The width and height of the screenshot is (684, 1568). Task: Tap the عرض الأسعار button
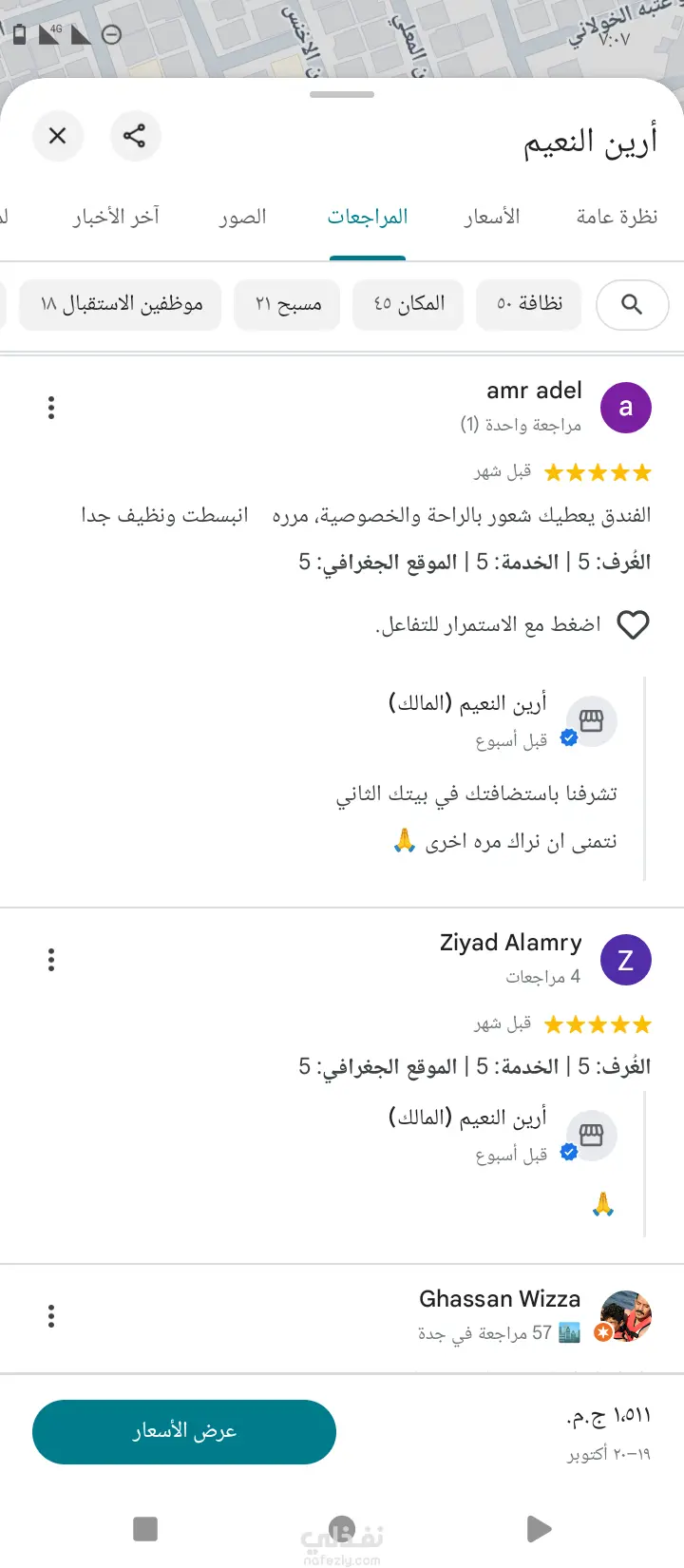pyautogui.click(x=184, y=1431)
